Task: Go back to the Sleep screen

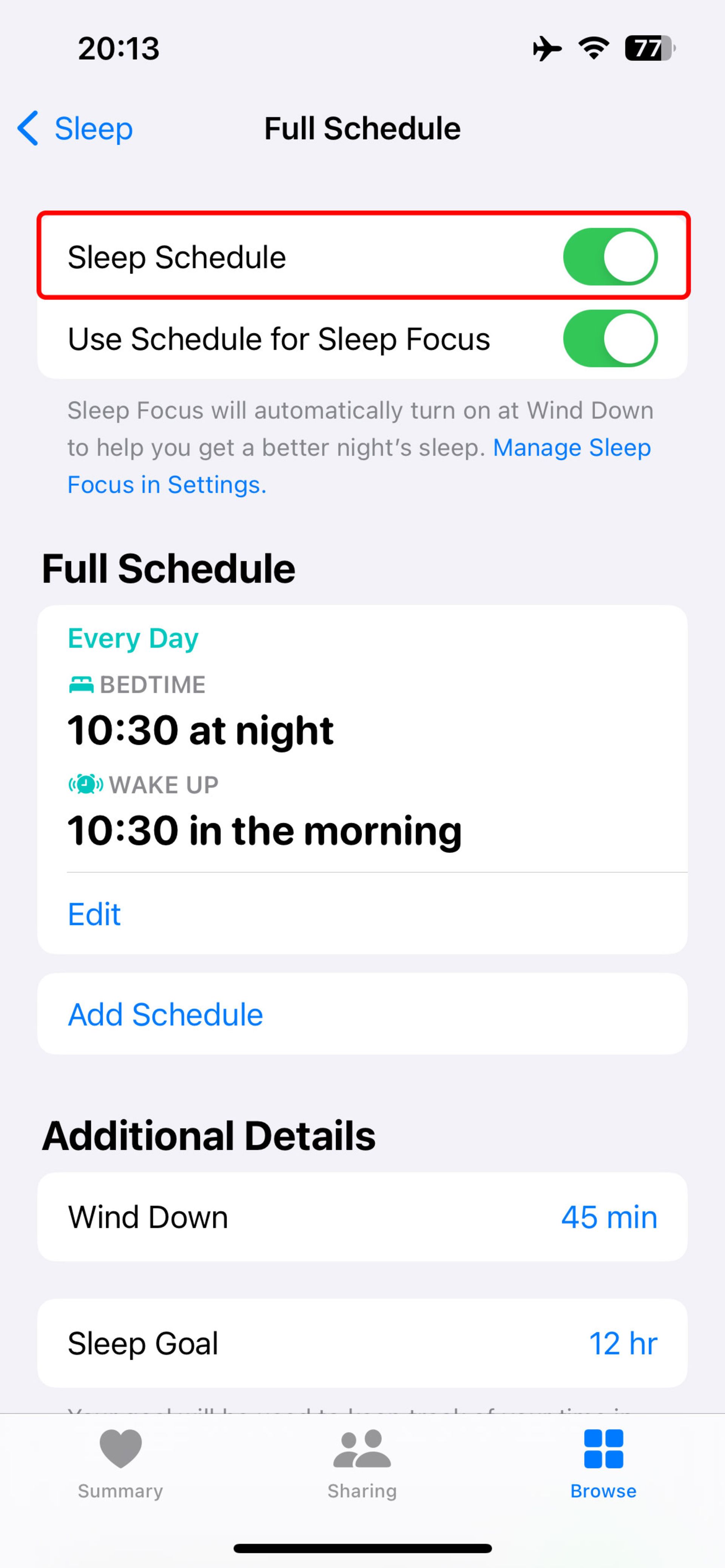Action: (76, 128)
